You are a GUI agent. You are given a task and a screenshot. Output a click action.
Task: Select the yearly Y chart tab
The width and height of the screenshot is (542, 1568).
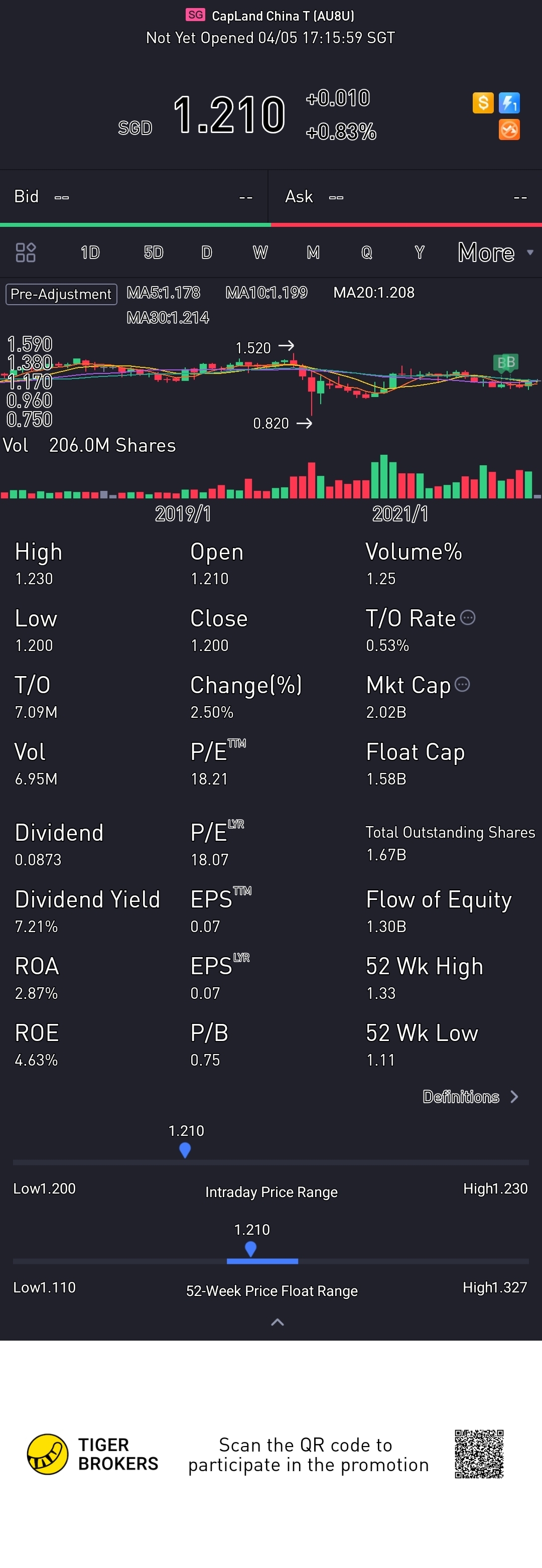pos(419,252)
